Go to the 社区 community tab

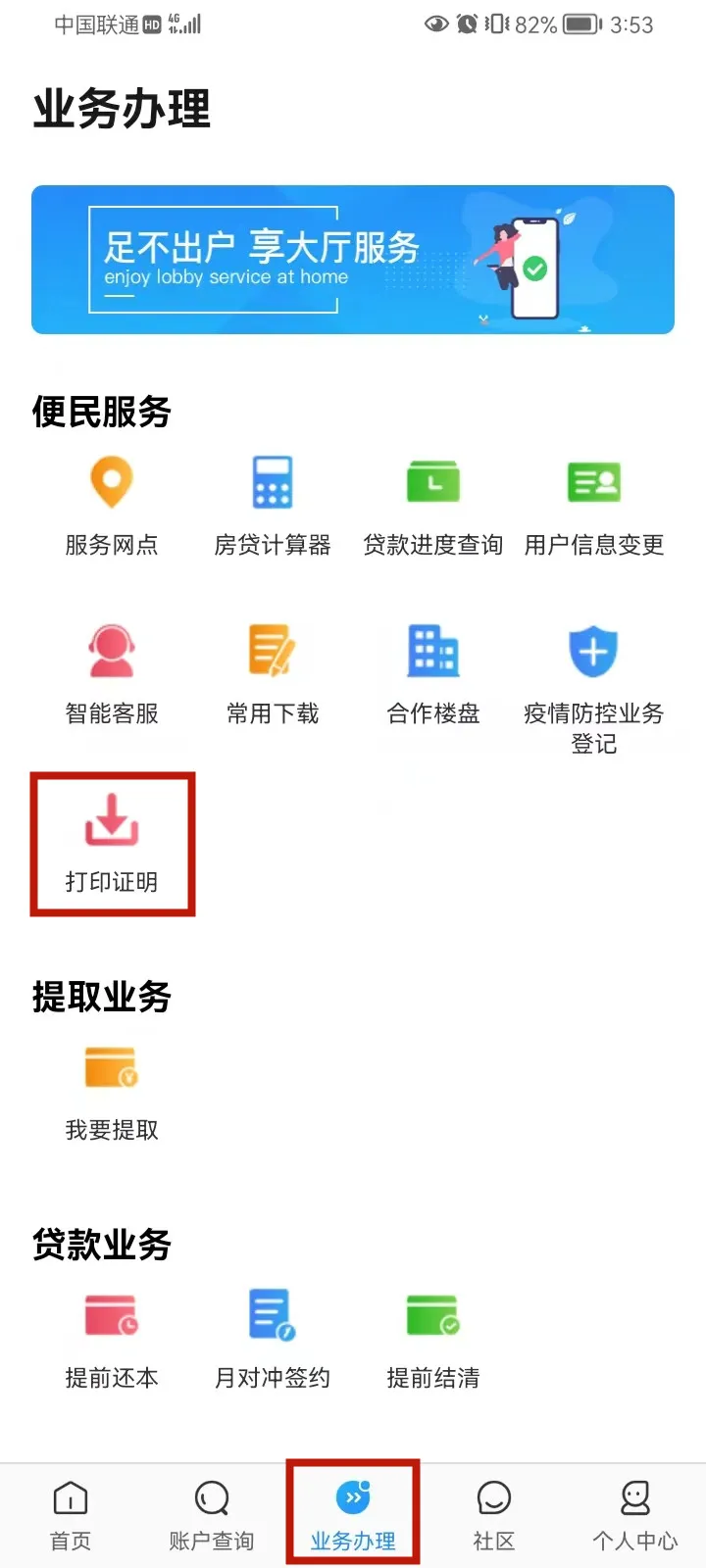(x=494, y=1514)
